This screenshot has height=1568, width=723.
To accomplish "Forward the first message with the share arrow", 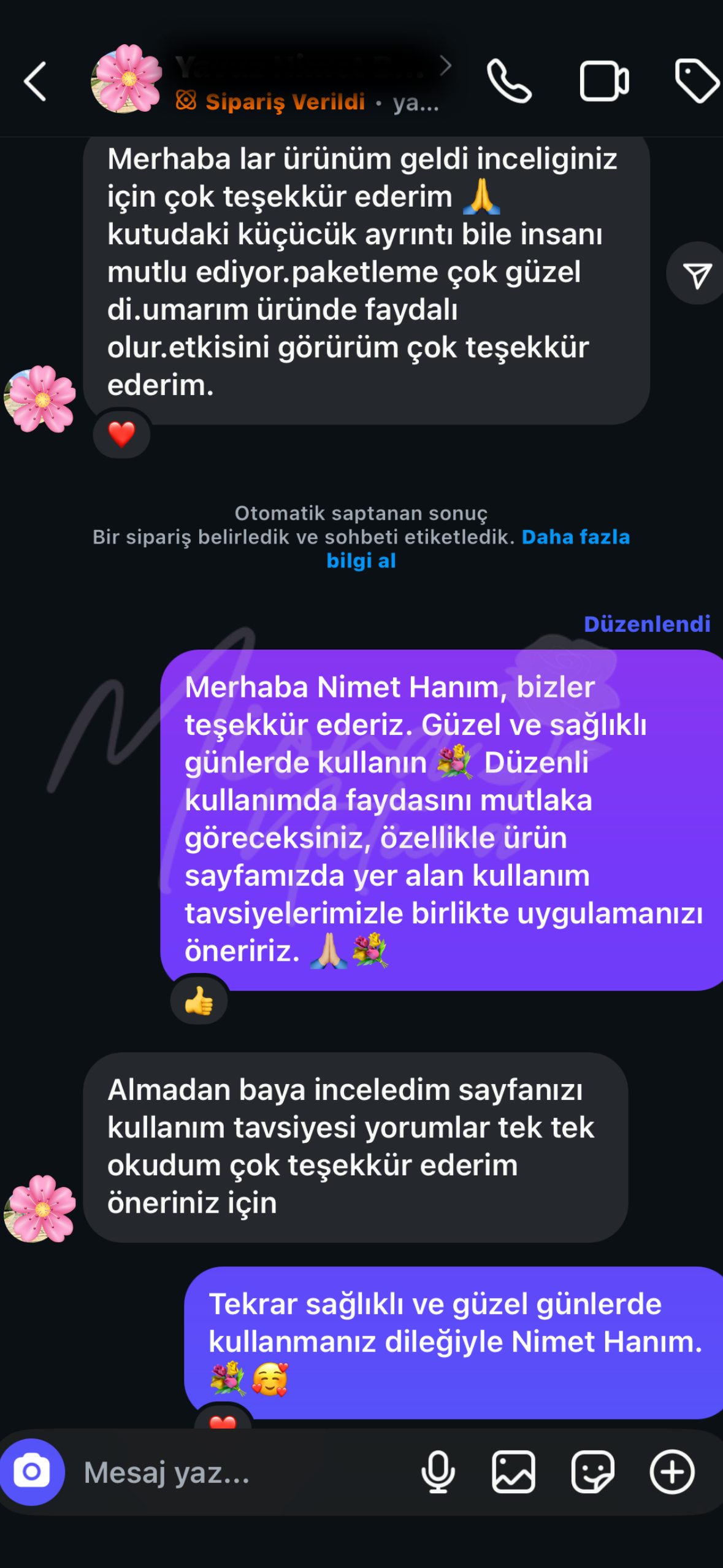I will click(x=697, y=274).
